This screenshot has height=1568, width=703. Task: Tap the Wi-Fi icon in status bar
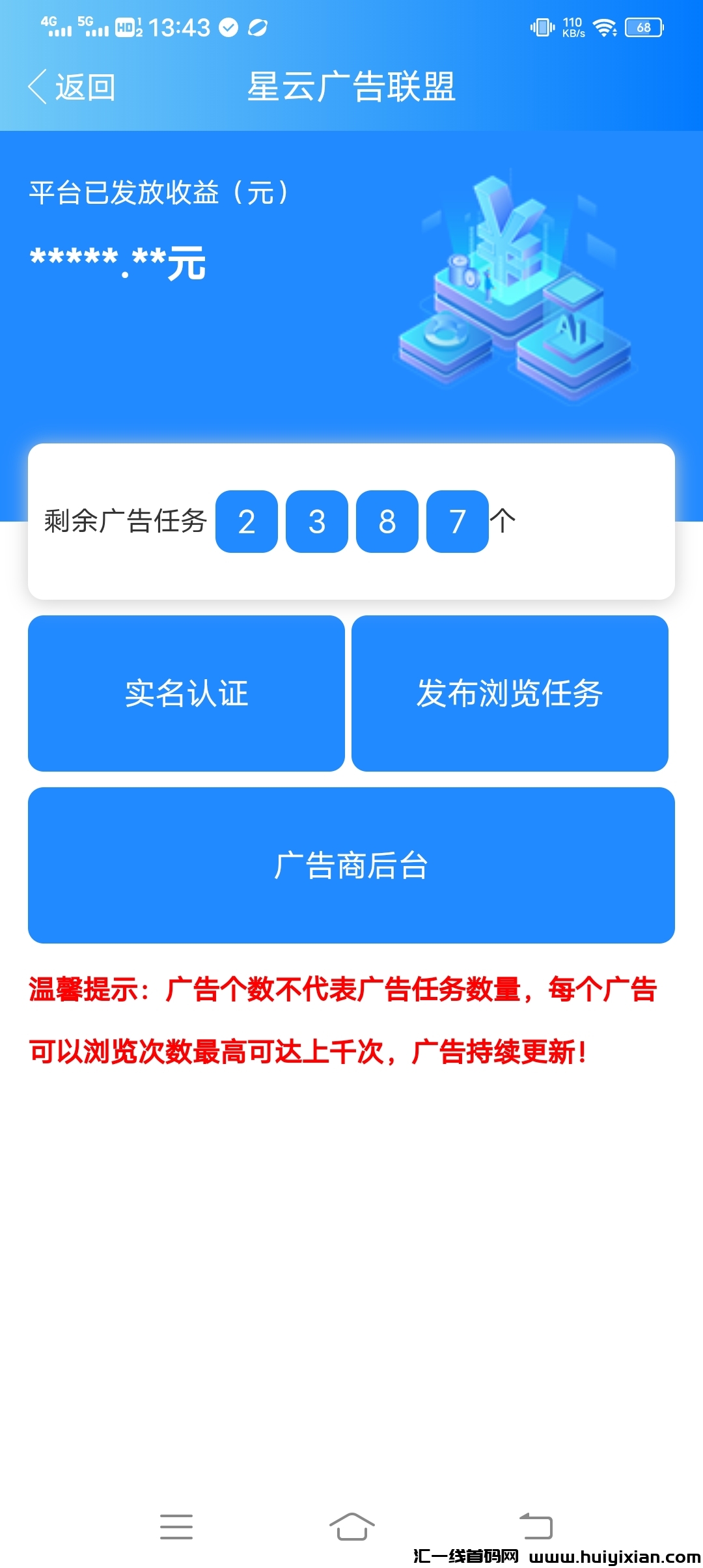[x=605, y=27]
